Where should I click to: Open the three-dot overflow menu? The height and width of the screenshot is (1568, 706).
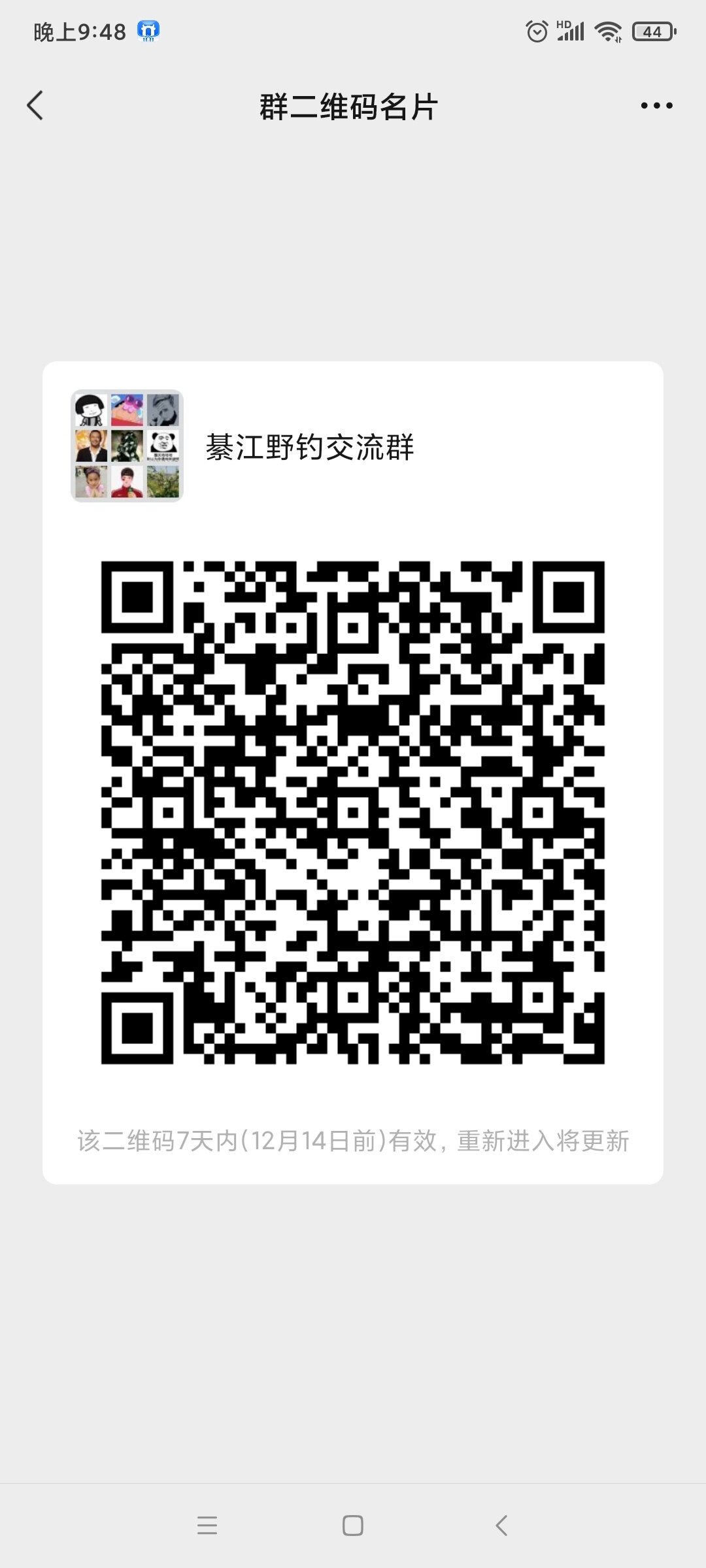coord(656,106)
